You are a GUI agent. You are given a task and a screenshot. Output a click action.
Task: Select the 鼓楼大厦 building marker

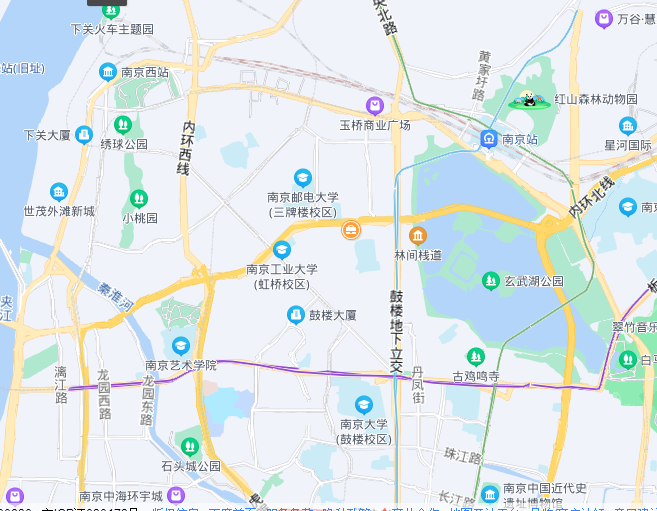tap(295, 315)
